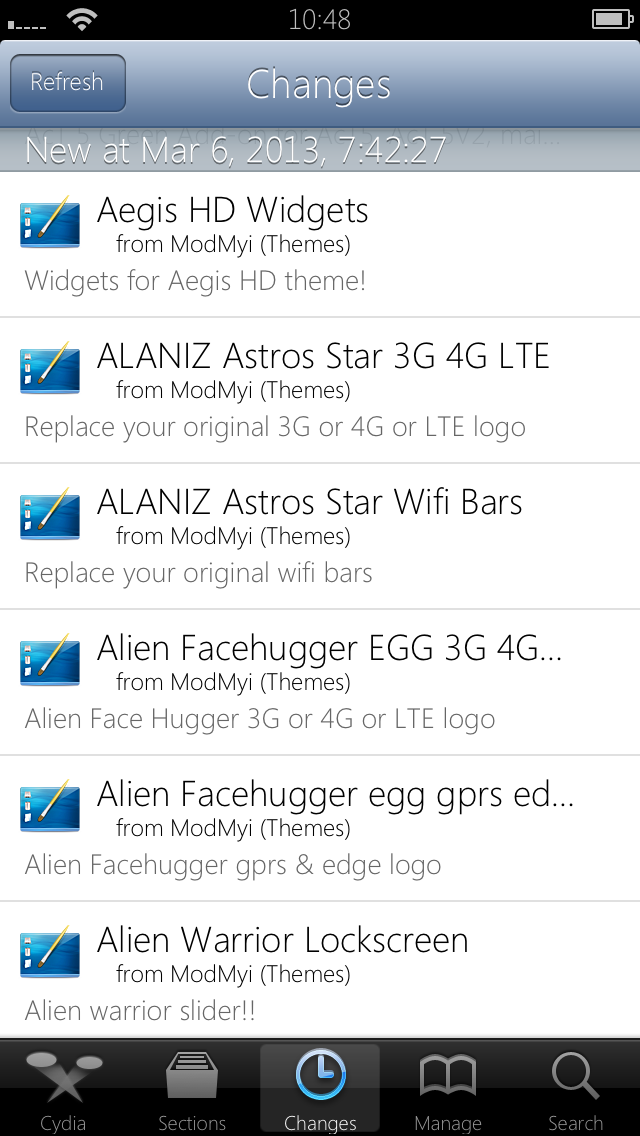
Task: Open Alien Facehugger egg gprs package
Action: coord(320,828)
